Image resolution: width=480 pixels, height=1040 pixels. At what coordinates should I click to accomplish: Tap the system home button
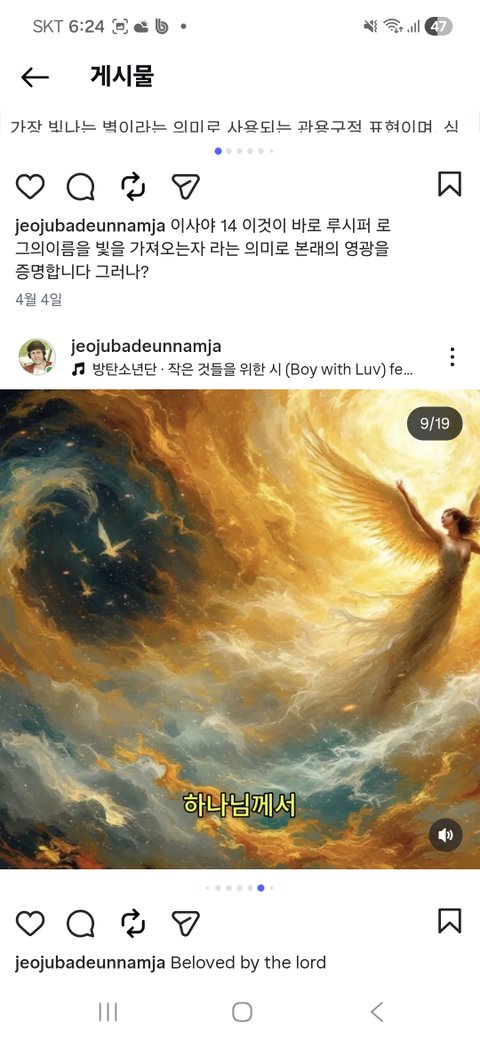pyautogui.click(x=242, y=1012)
